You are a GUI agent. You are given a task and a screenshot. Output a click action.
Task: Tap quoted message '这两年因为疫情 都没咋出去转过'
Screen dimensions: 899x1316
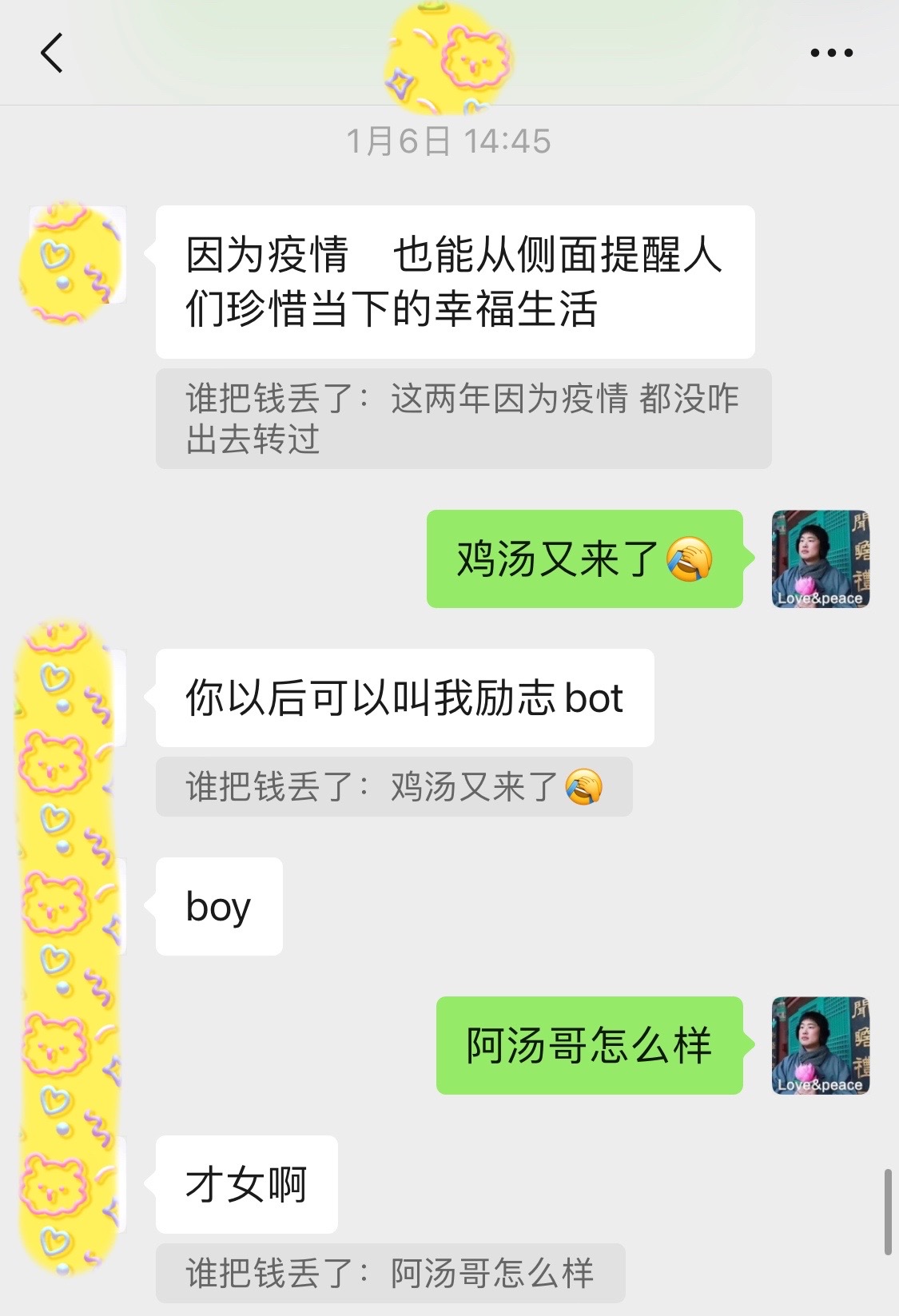click(463, 418)
